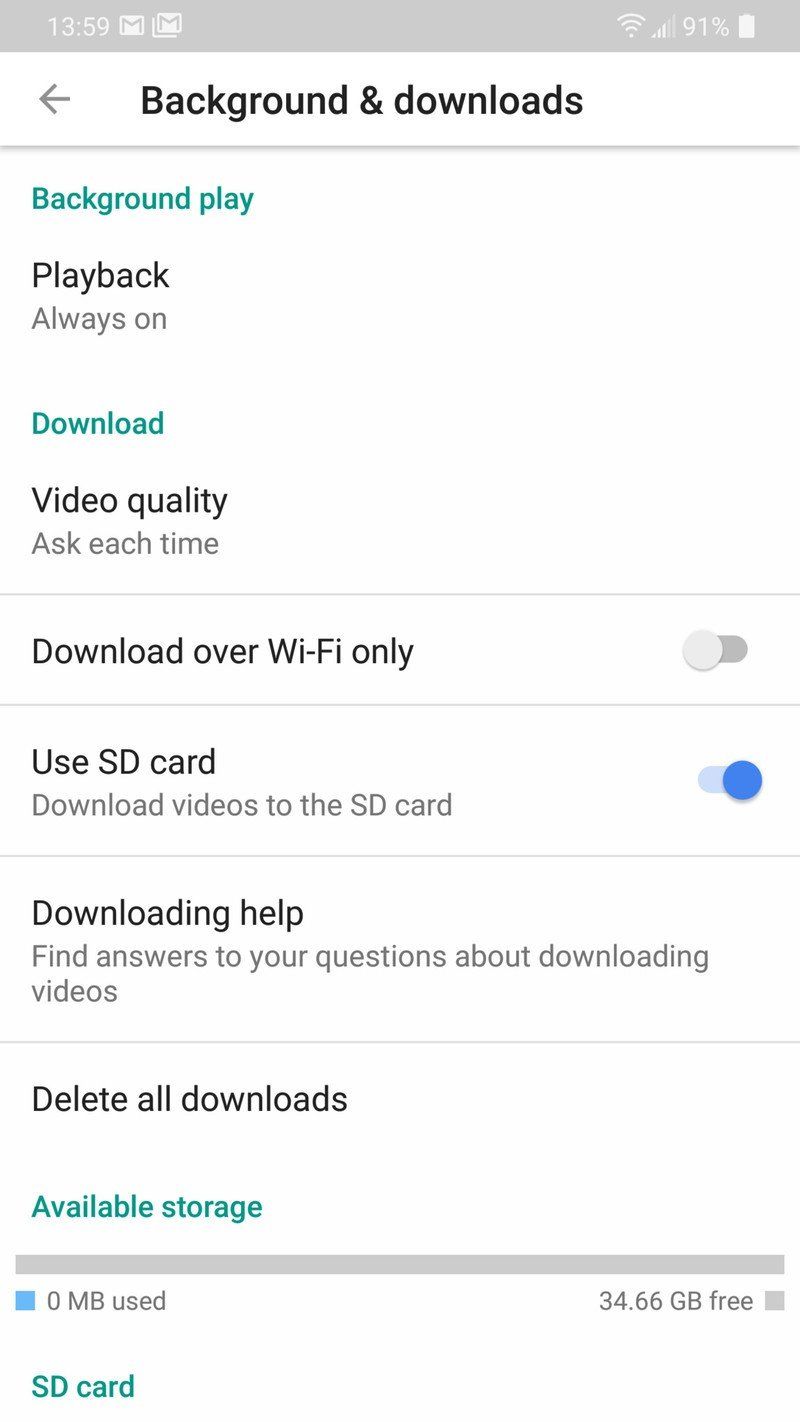Click Delete all downloads
Viewport: 800px width, 1422px height.
point(189,1098)
